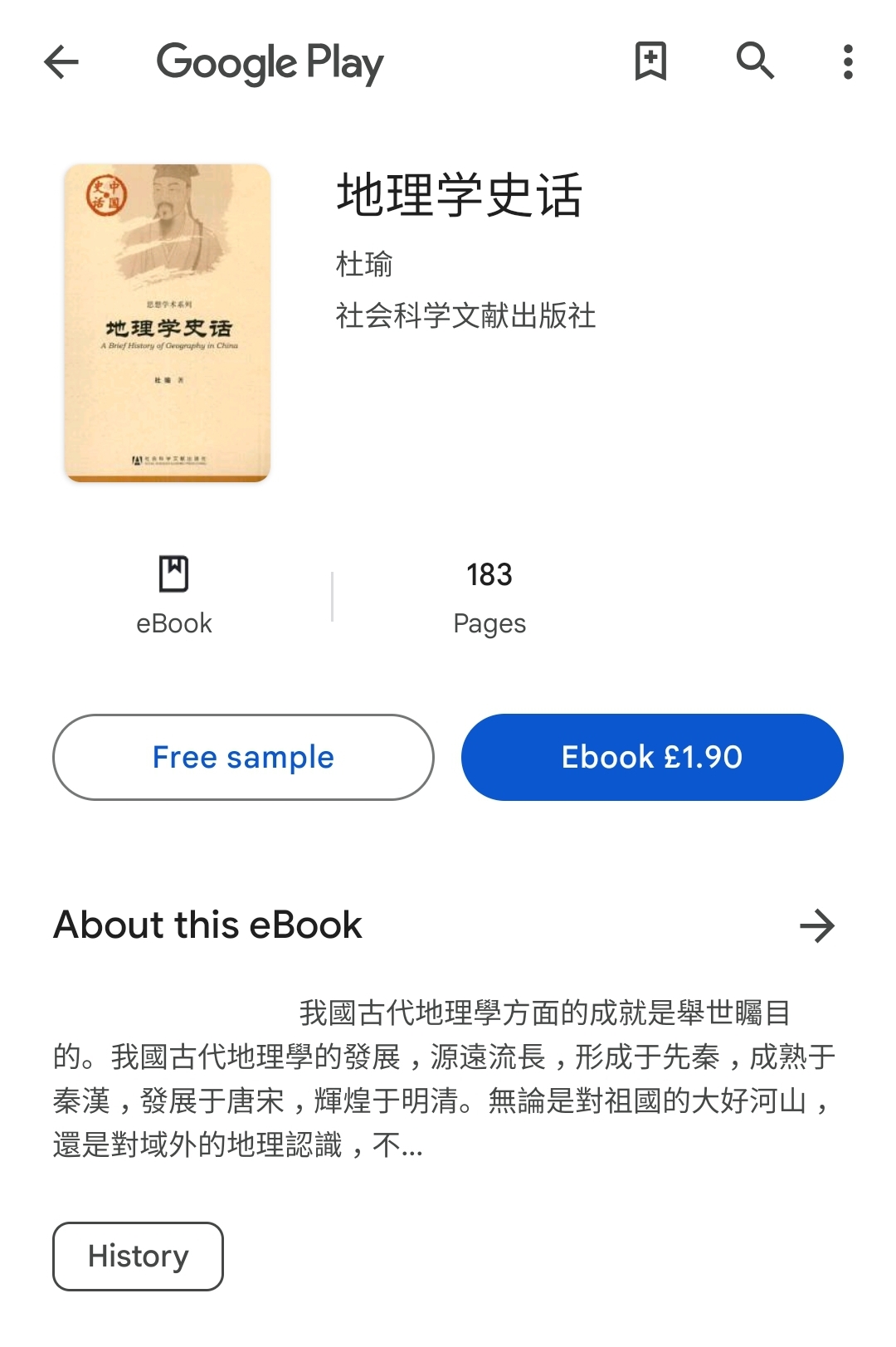Open the three-dot overflow menu
896x1347 pixels.
coord(847,61)
